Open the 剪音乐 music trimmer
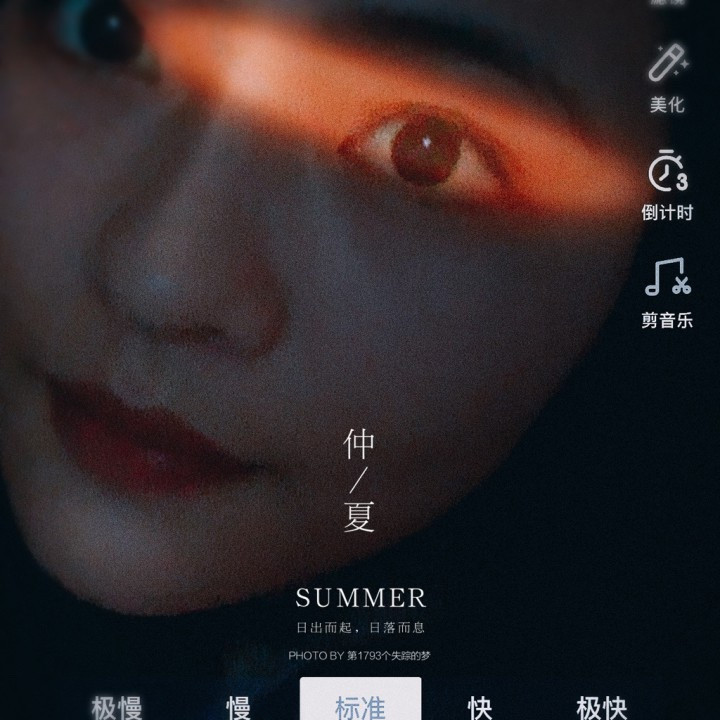Screen dimensions: 720x720 coord(666,290)
